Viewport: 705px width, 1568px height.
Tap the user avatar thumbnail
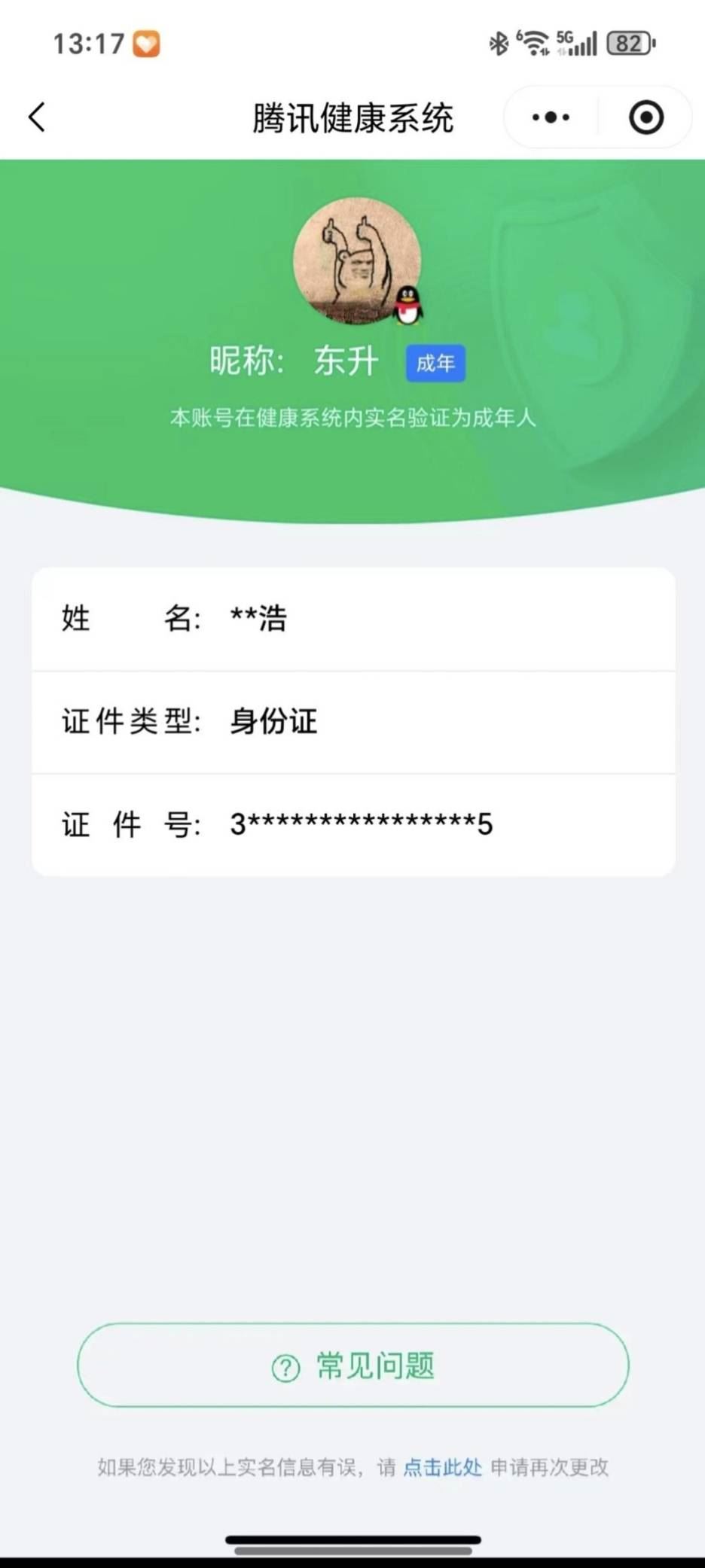click(356, 261)
